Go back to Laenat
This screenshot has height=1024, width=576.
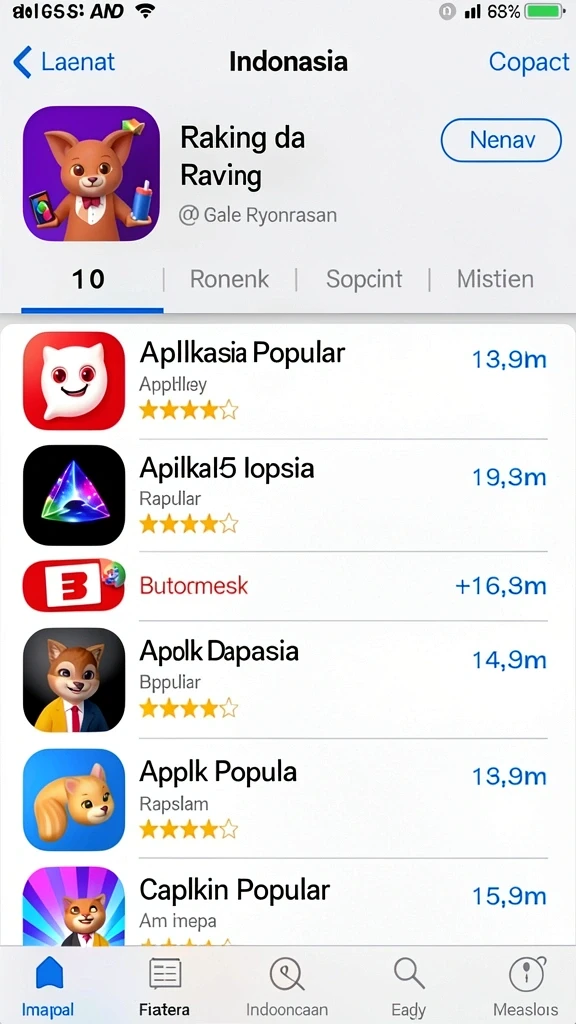pyautogui.click(x=64, y=62)
